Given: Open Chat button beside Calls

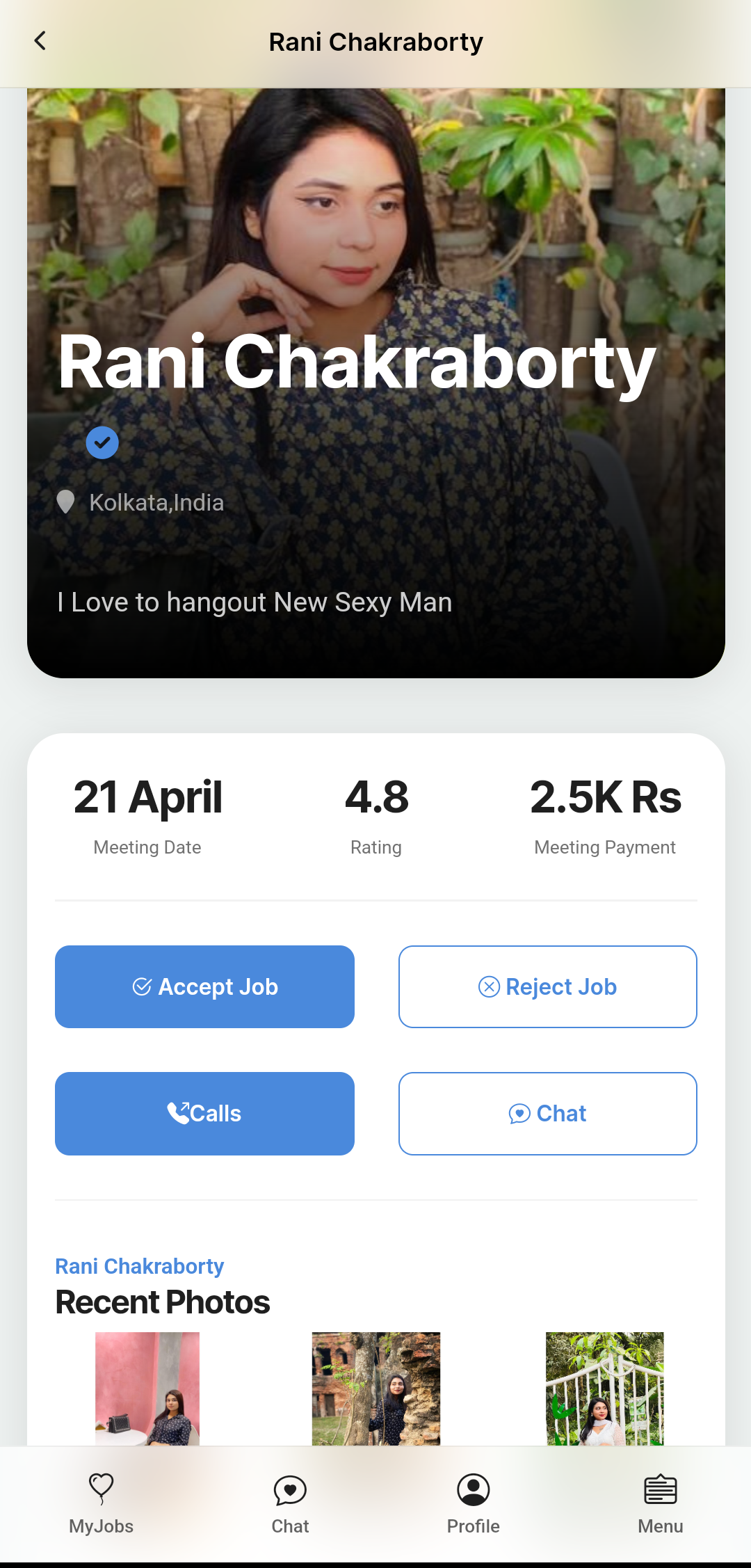Looking at the screenshot, I should pyautogui.click(x=547, y=1113).
